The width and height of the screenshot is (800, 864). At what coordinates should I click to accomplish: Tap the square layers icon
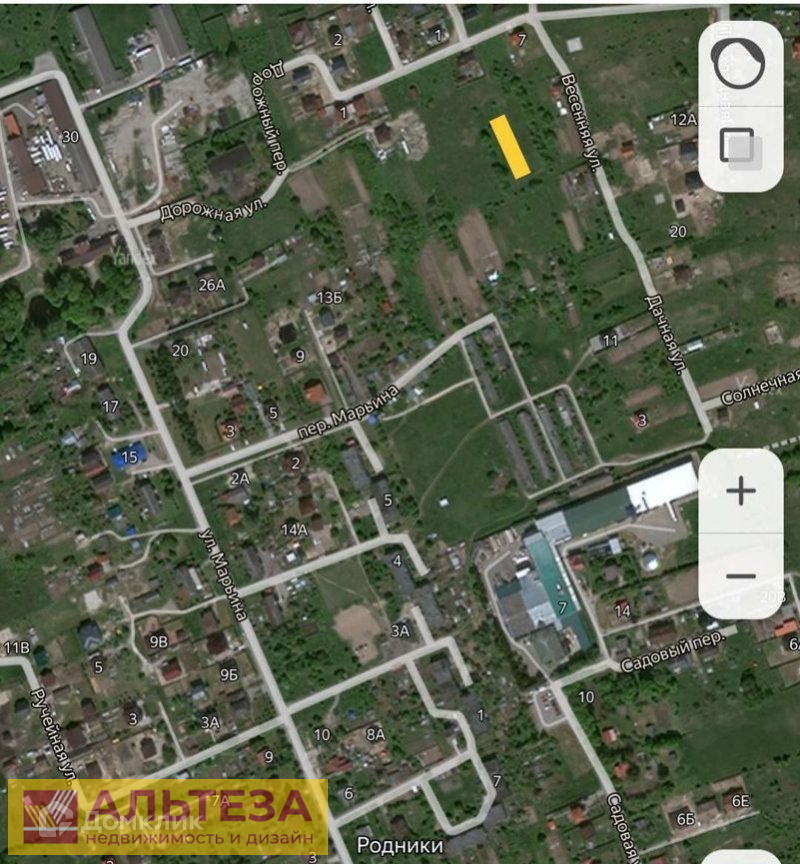pyautogui.click(x=740, y=147)
